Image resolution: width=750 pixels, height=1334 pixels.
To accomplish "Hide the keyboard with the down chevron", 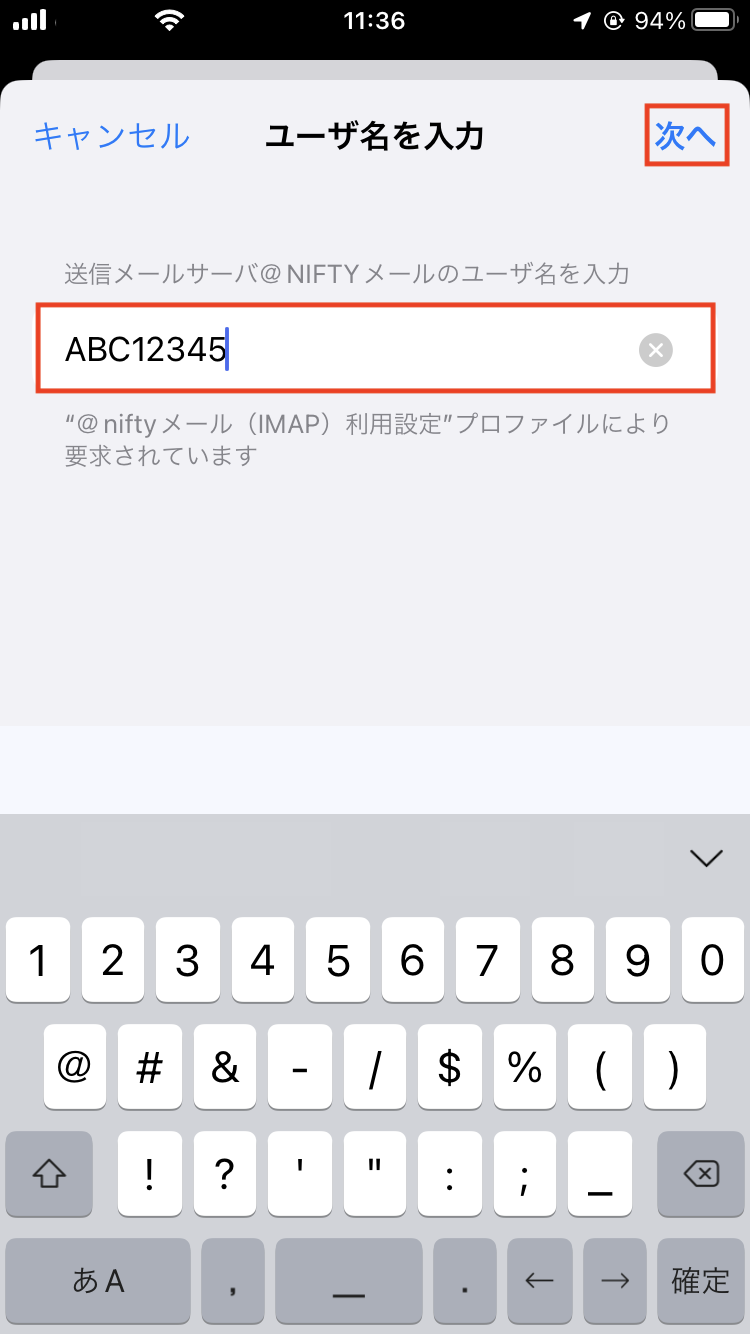I will [x=706, y=857].
